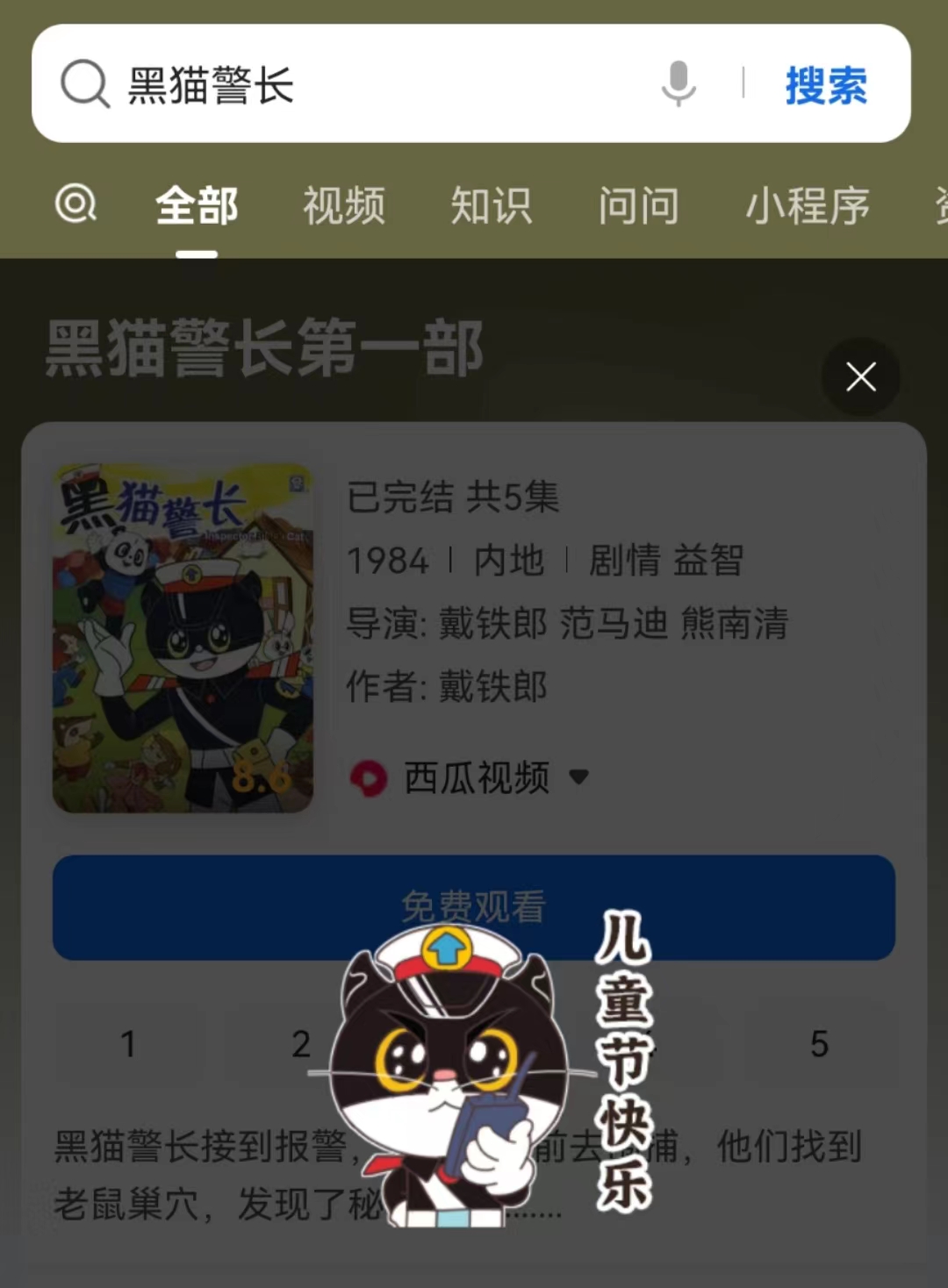Open the 黑猫警长 poster thumbnail
Screen dimensions: 948x1288
point(183,638)
